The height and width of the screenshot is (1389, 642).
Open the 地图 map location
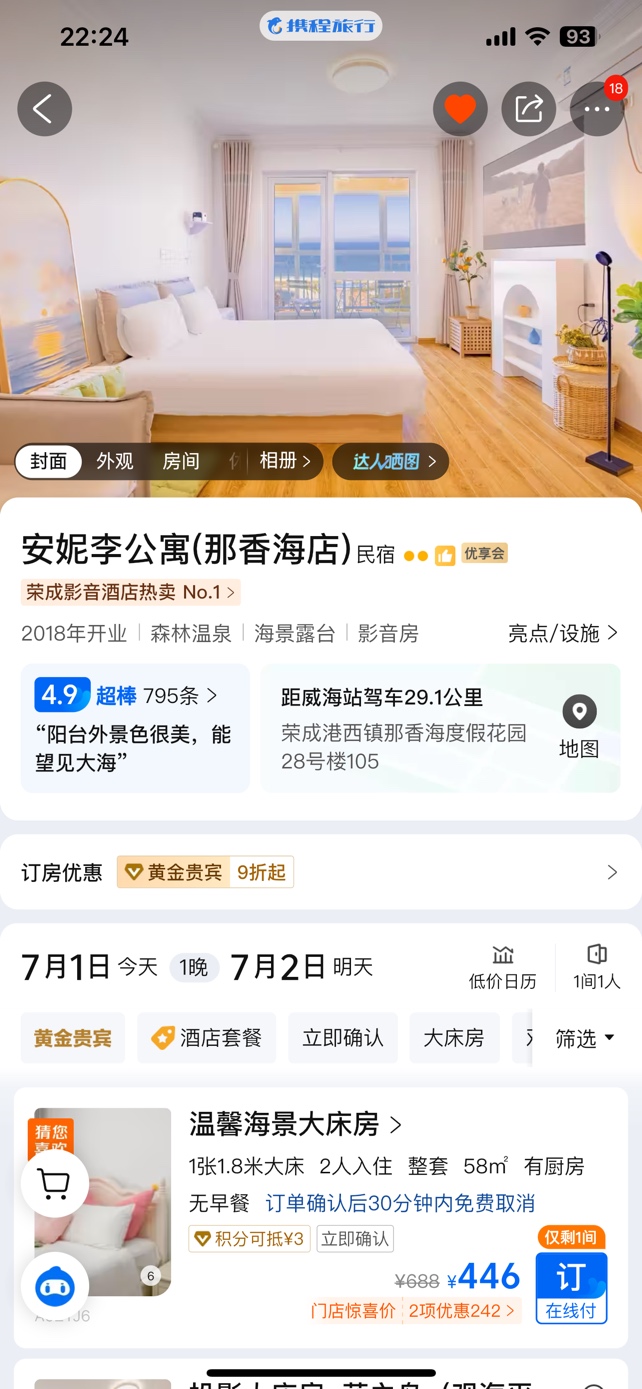(x=578, y=727)
